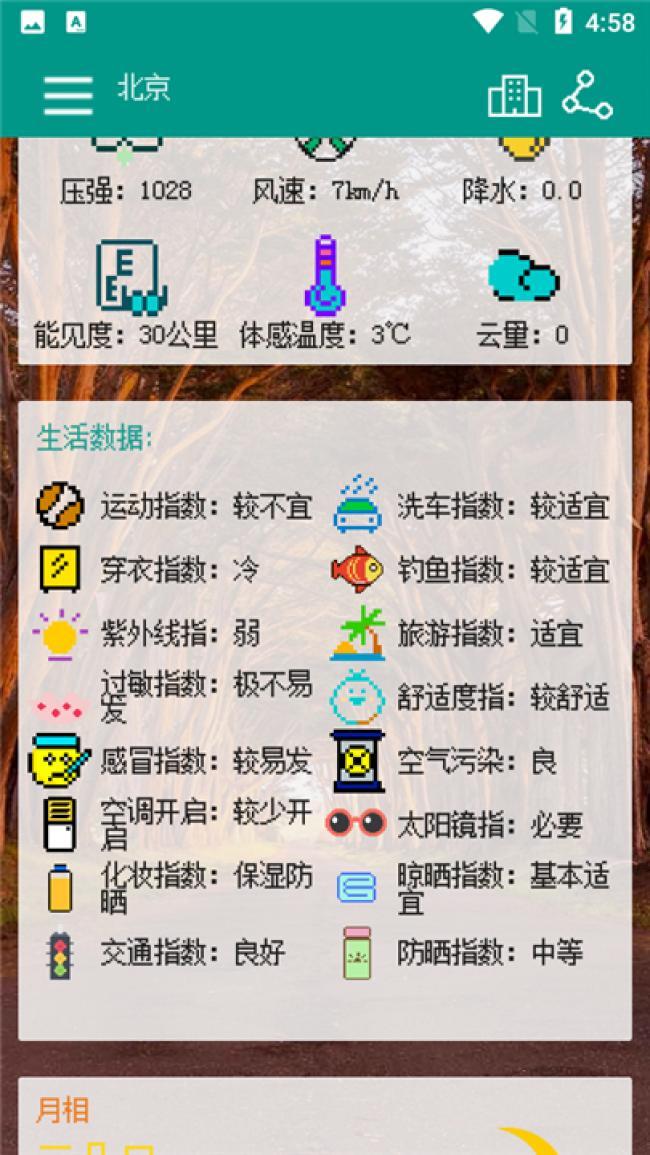The height and width of the screenshot is (1155, 650).
Task: Share the Beijing weather info
Action: click(x=587, y=95)
